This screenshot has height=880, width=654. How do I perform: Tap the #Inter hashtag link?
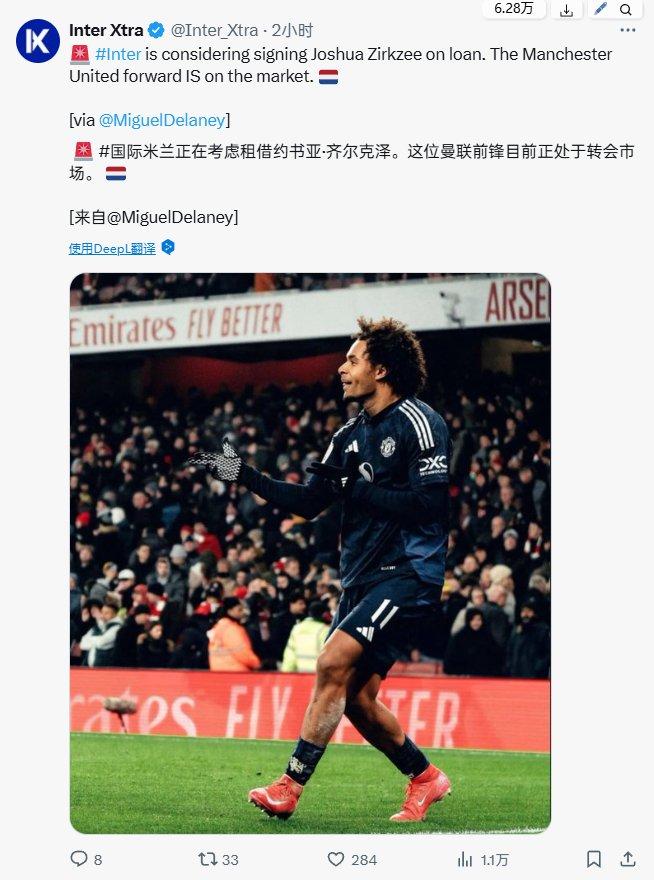tap(117, 54)
